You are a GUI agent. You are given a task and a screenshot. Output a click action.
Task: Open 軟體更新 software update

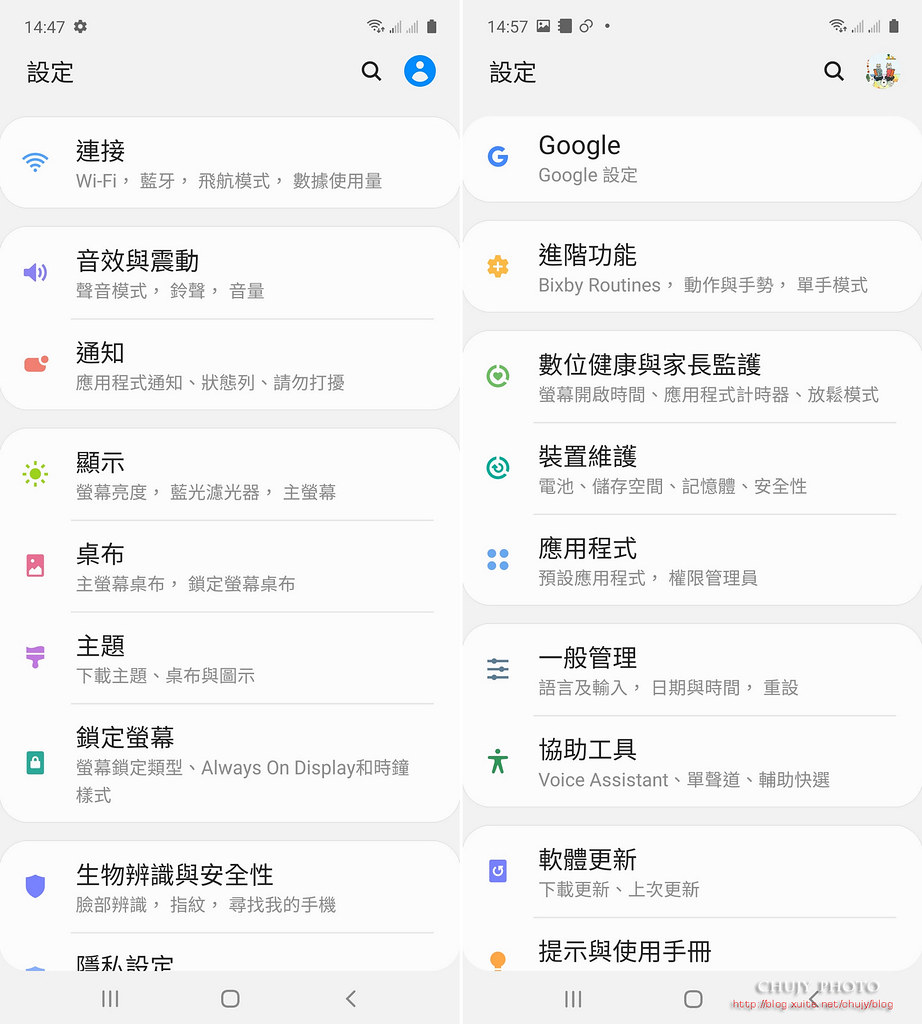click(x=690, y=872)
